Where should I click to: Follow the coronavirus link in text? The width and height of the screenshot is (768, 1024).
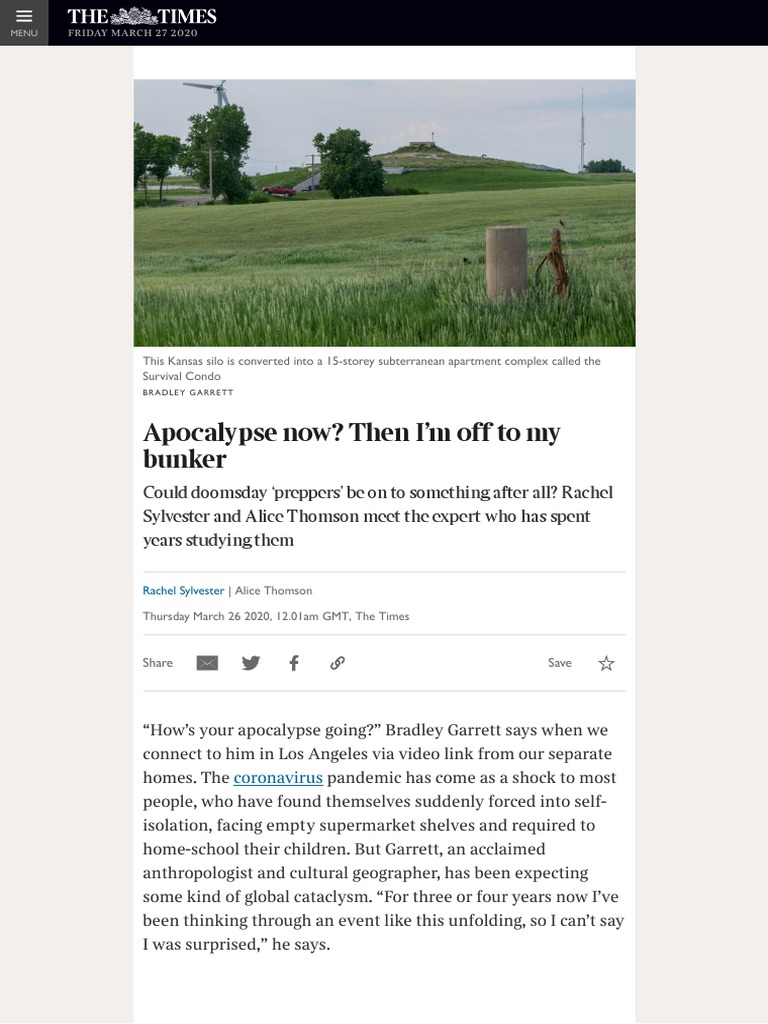[x=278, y=777]
